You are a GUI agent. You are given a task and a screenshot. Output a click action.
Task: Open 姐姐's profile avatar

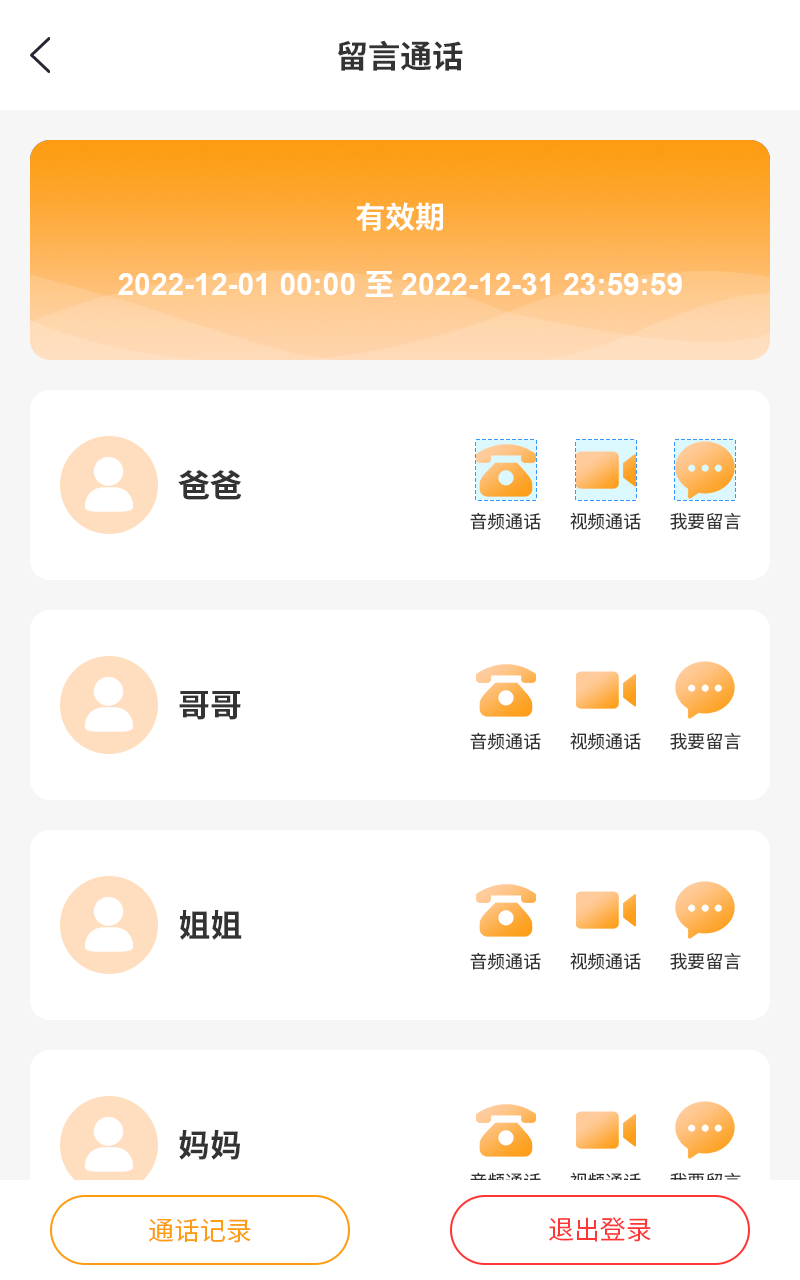[x=109, y=925]
